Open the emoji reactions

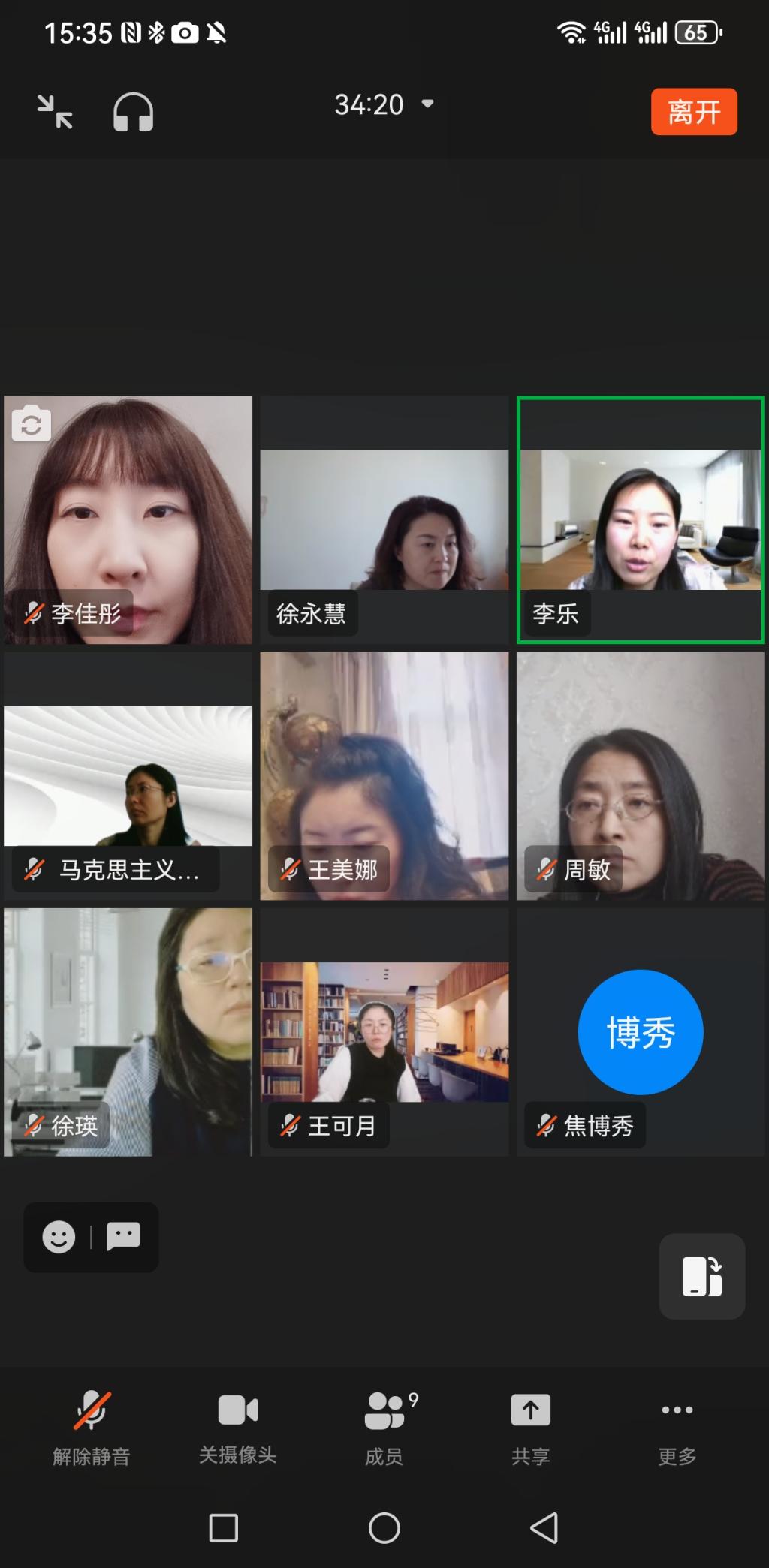click(x=59, y=1236)
